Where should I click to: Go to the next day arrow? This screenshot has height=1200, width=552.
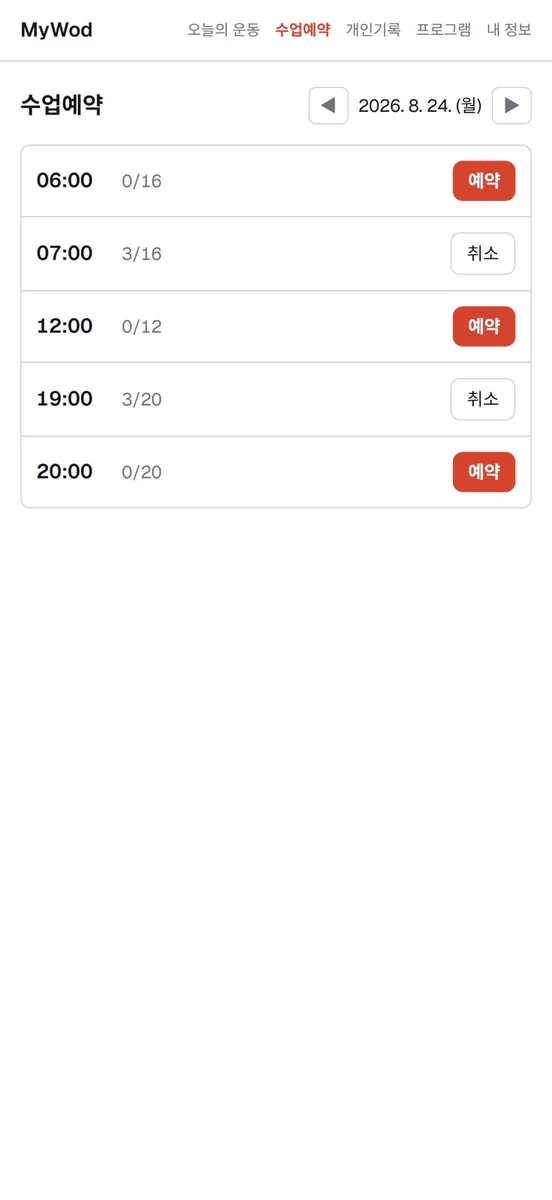pos(511,106)
